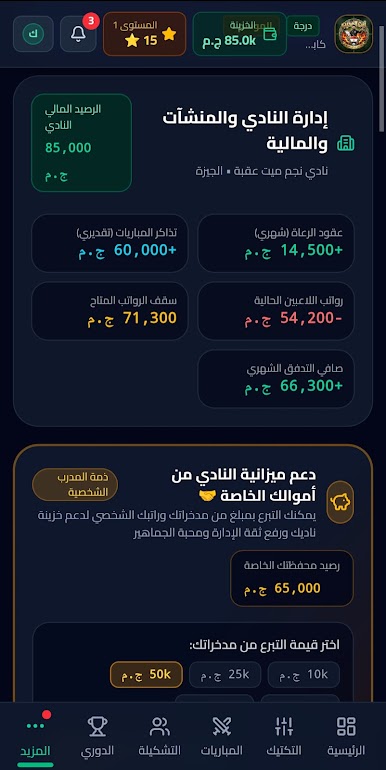Image resolution: width=386 pixels, height=770 pixels.
Task: Open the profile avatar button
Action: pos(33,34)
